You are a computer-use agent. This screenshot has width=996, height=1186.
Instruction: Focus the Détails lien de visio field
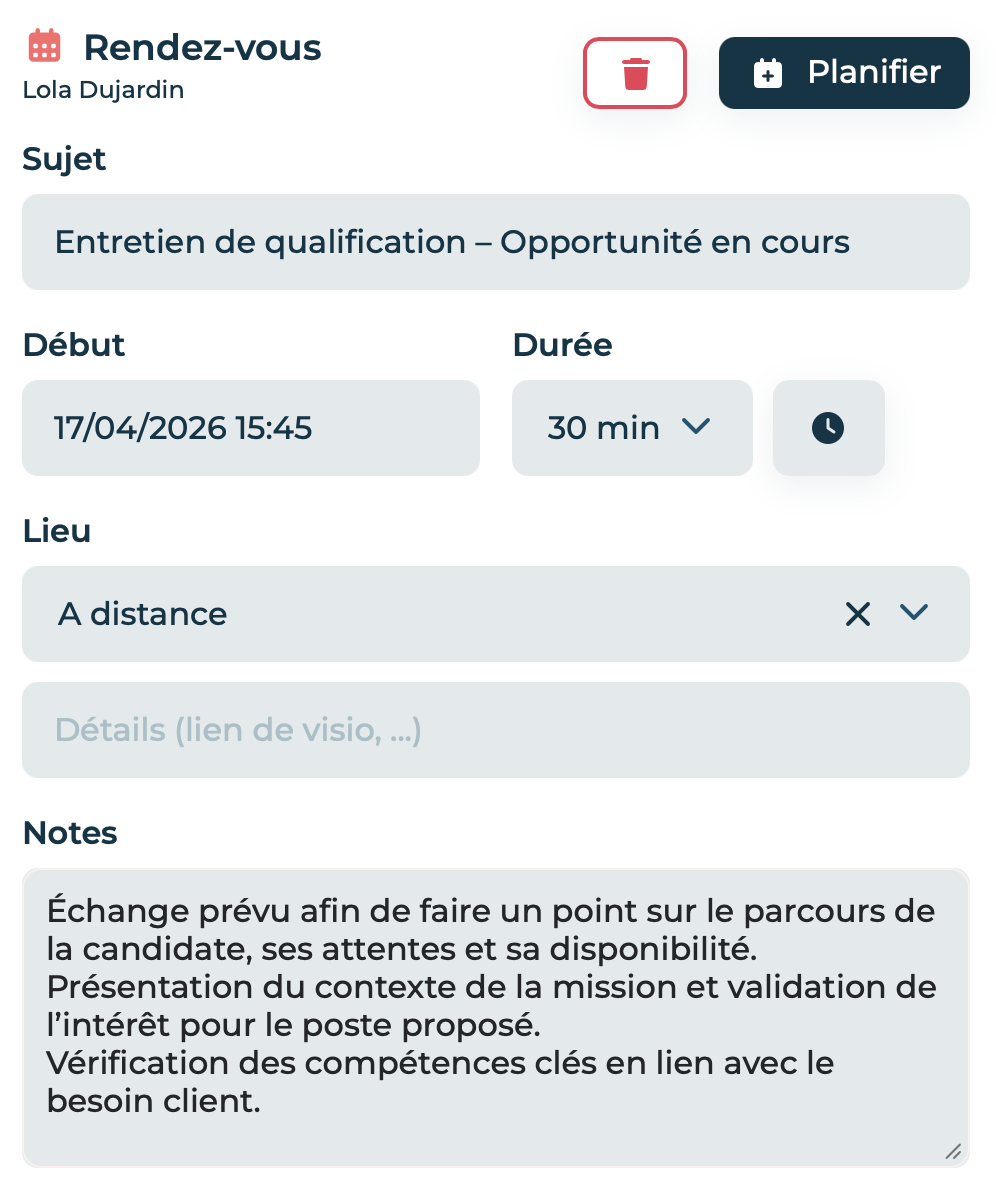coord(496,730)
